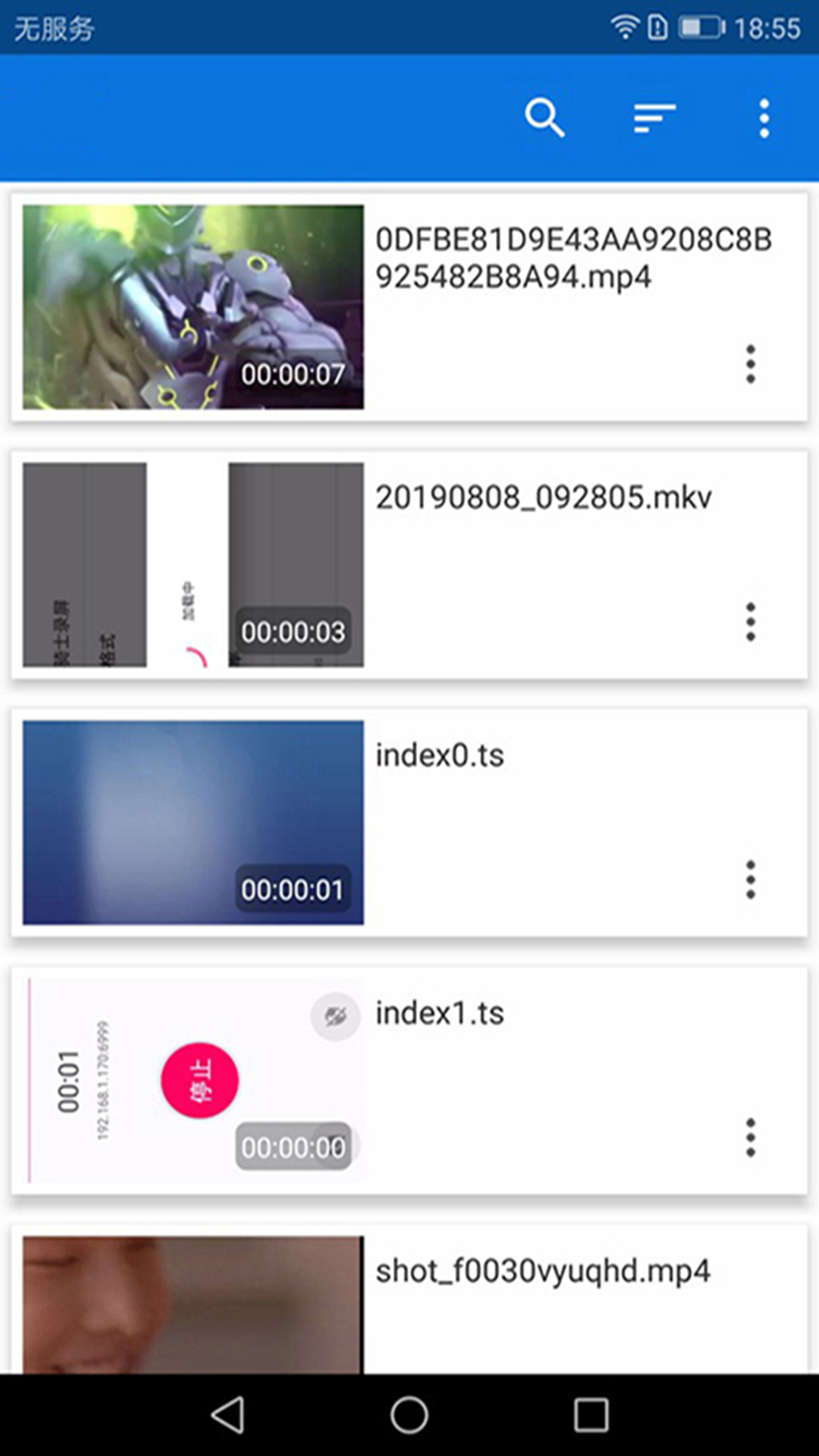Play the index1.ts video
The height and width of the screenshot is (1456, 819).
coord(193,1081)
